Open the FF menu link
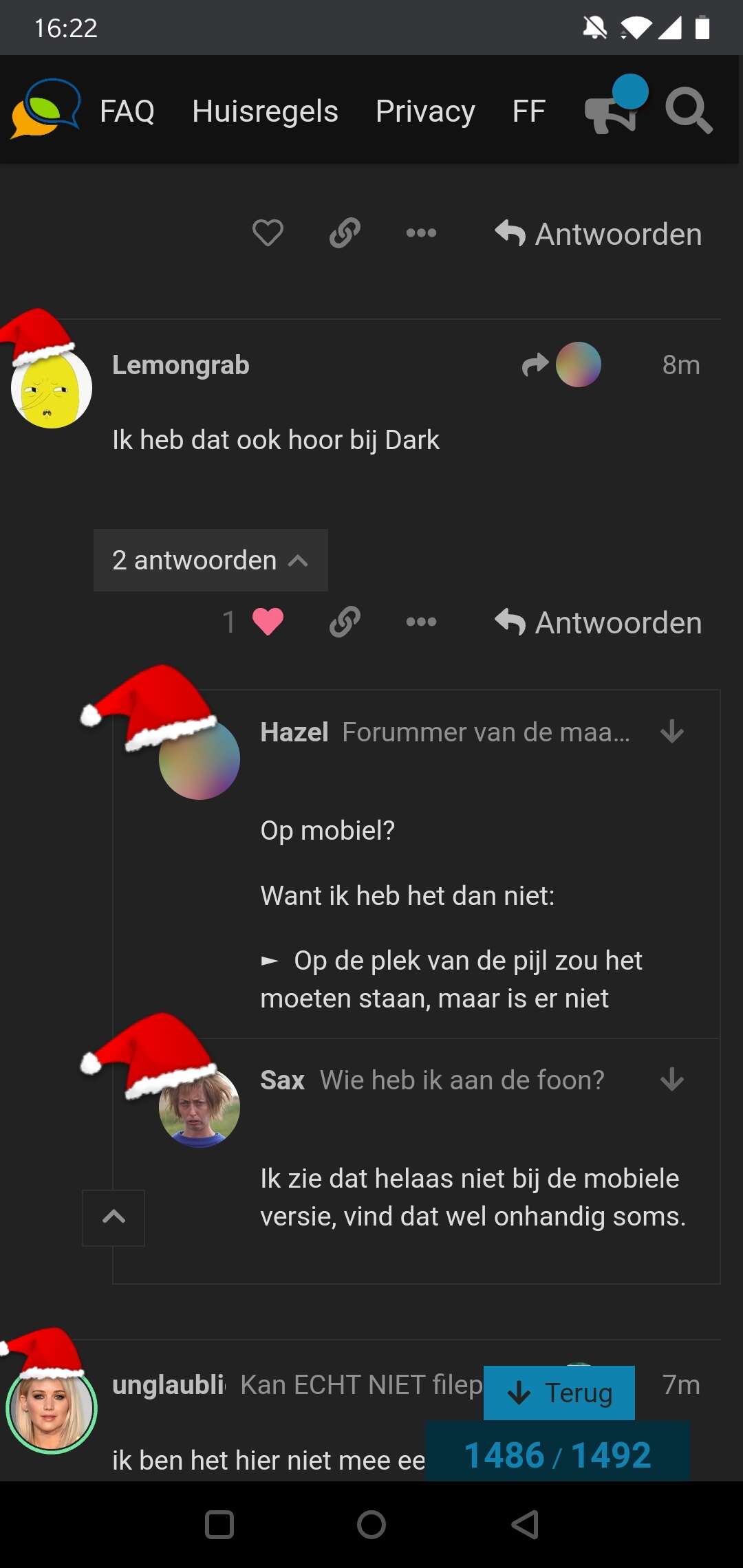The width and height of the screenshot is (743, 1568). pyautogui.click(x=529, y=111)
